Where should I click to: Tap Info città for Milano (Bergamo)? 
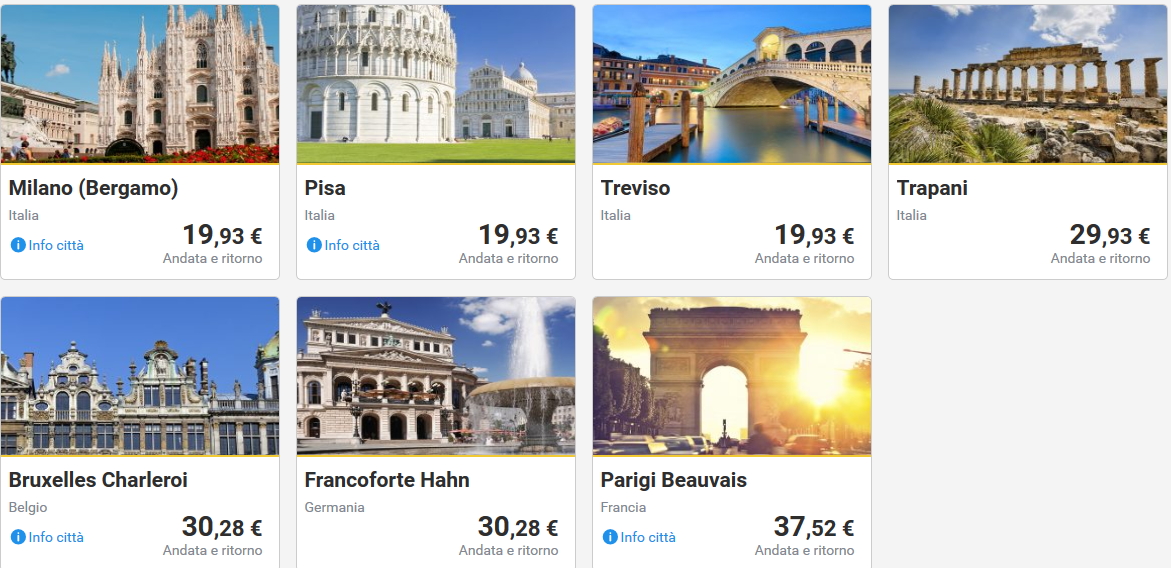pos(48,245)
